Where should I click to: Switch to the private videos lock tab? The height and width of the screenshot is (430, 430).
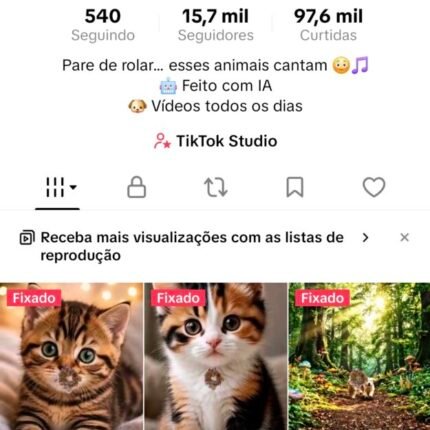coord(137,187)
